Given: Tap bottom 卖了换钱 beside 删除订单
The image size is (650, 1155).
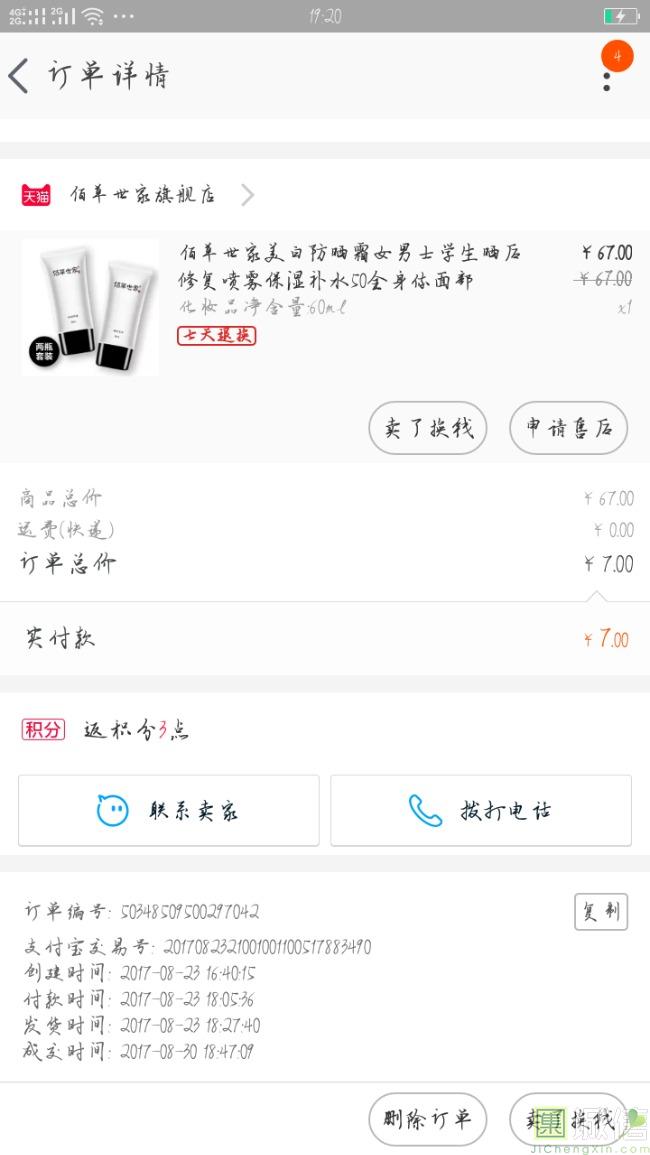Looking at the screenshot, I should (568, 1119).
